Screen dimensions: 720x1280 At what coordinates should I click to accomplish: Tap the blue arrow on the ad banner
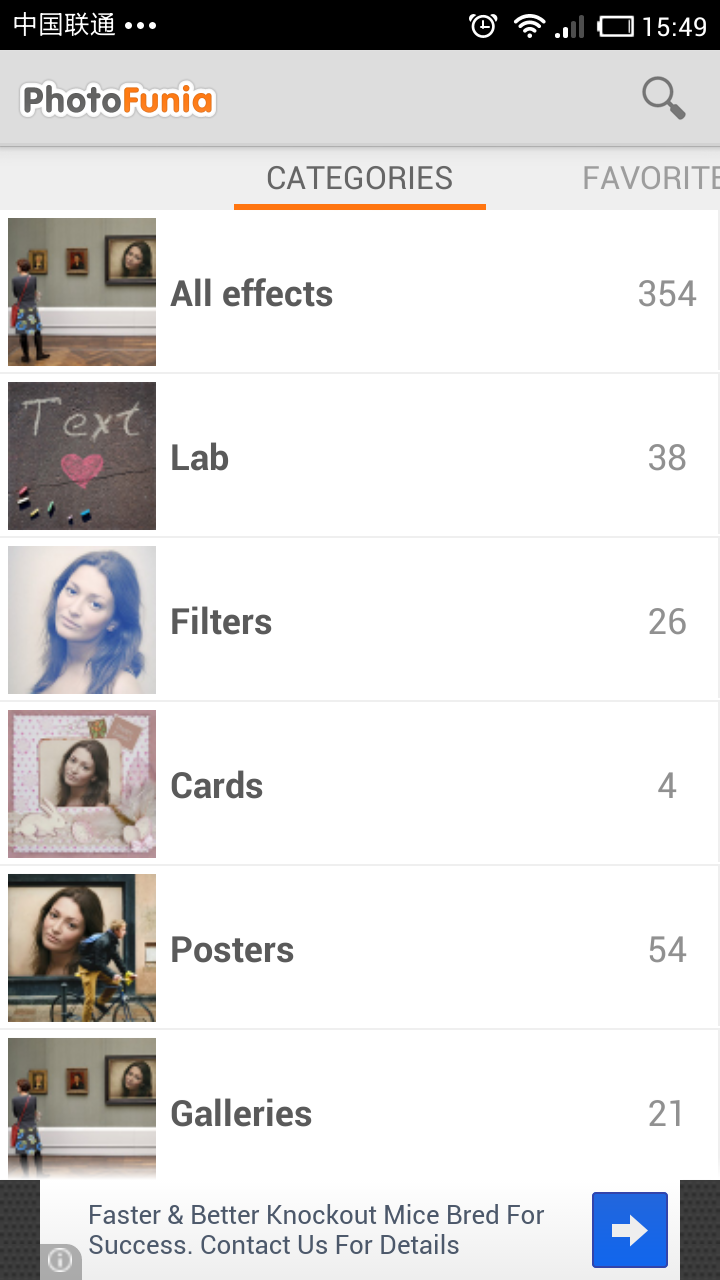coord(629,1230)
